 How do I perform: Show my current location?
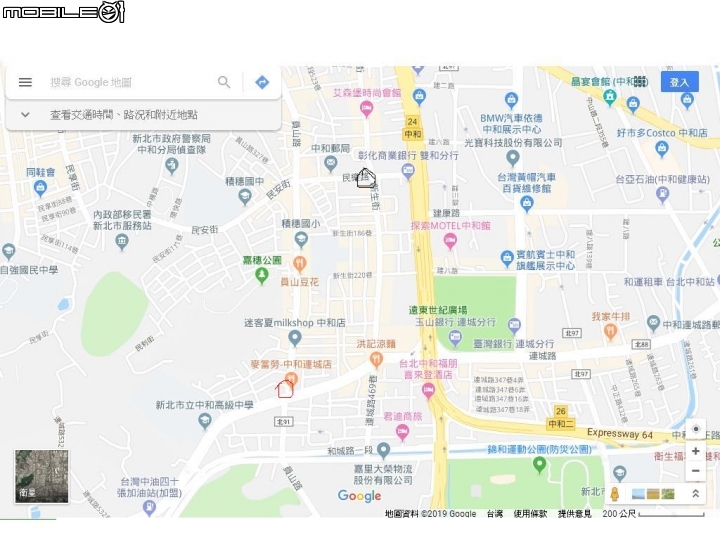696,429
